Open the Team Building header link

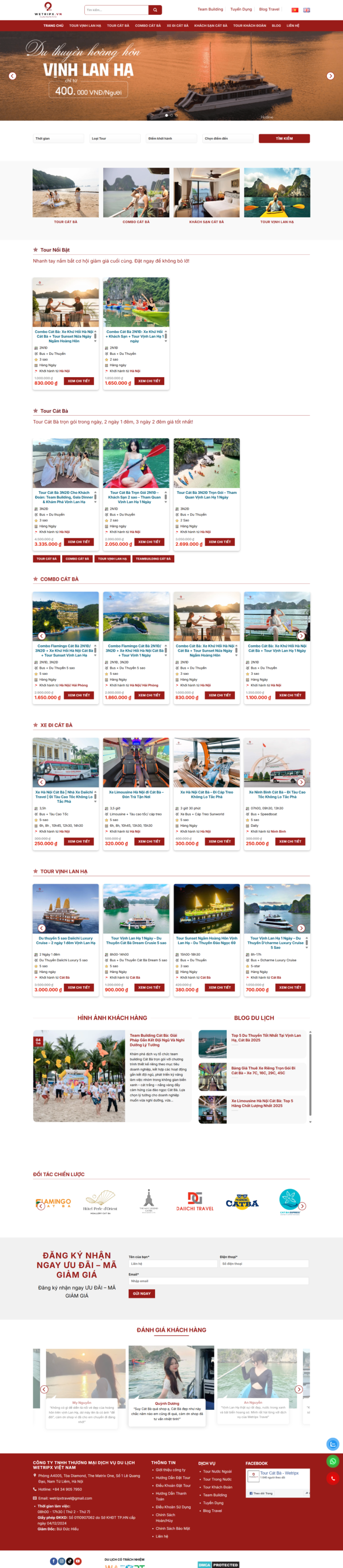click(210, 9)
